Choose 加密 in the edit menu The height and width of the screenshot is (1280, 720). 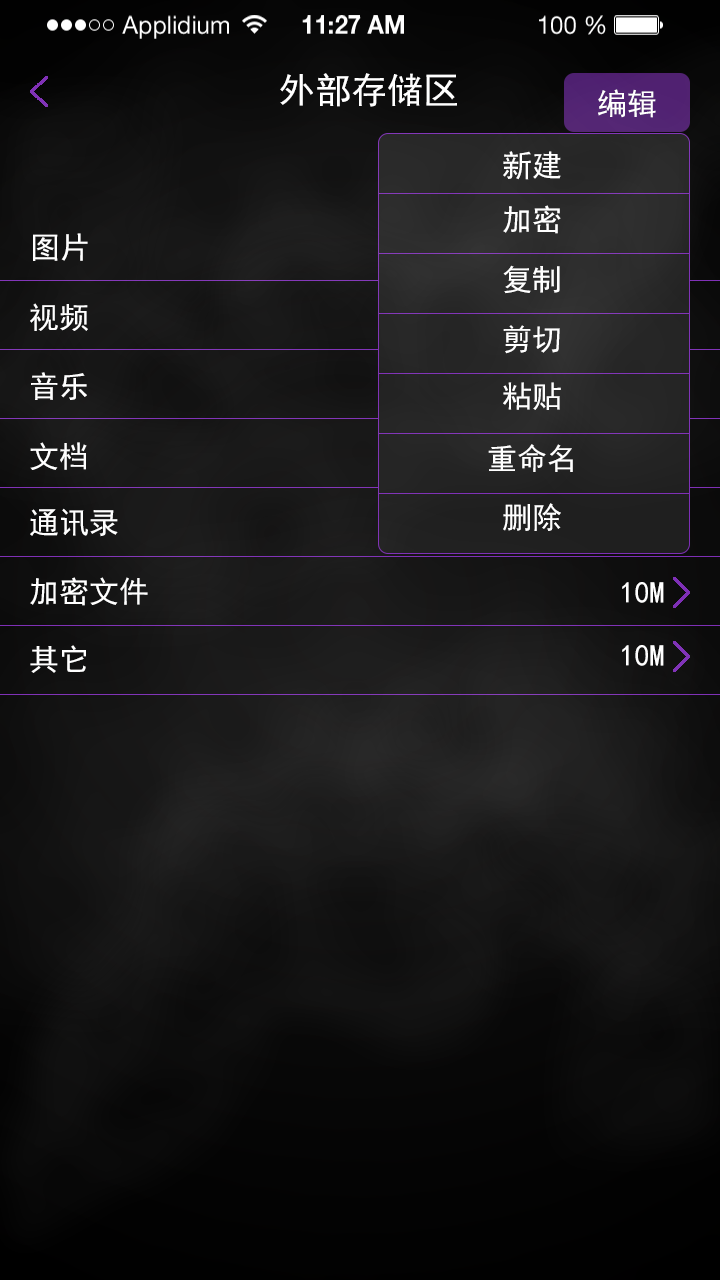533,222
